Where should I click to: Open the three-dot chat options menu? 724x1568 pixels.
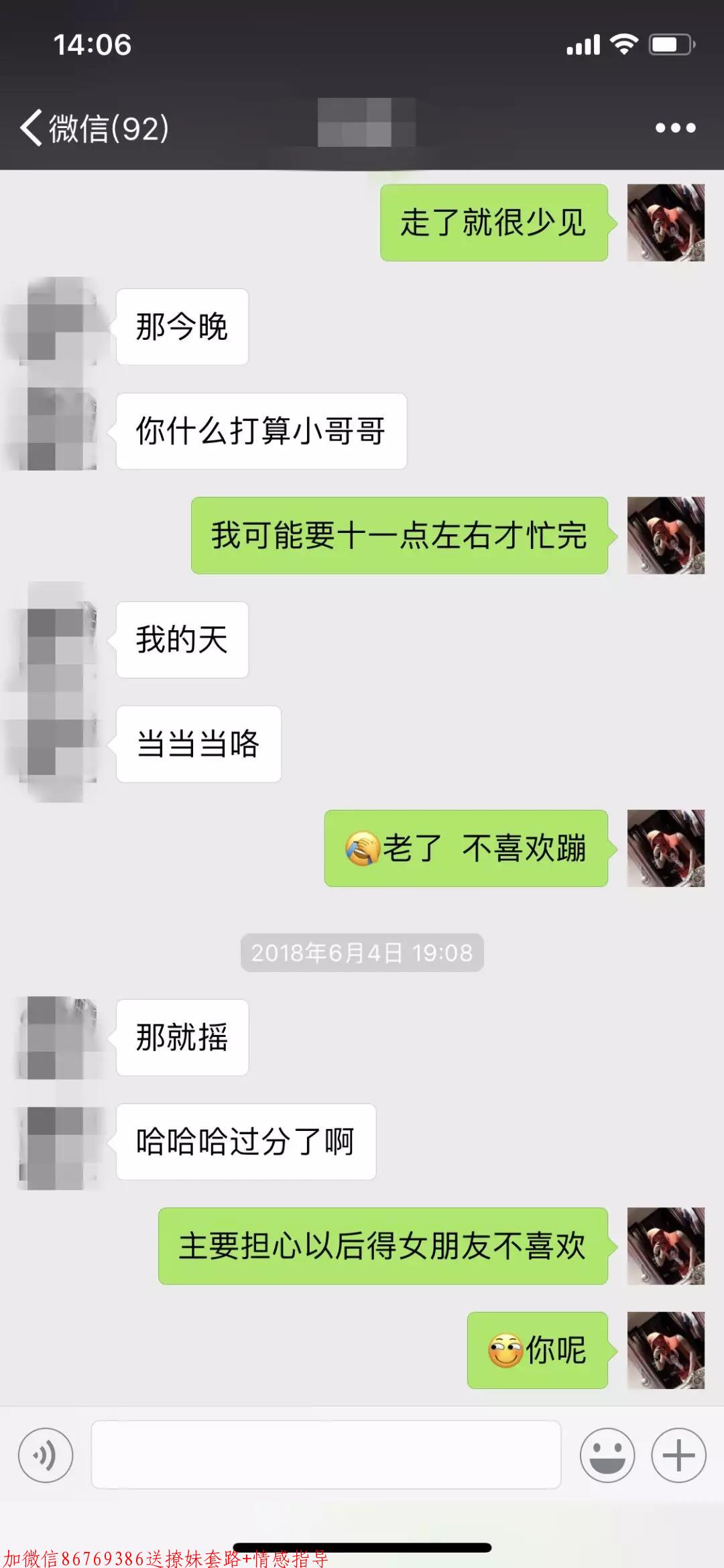(x=675, y=127)
